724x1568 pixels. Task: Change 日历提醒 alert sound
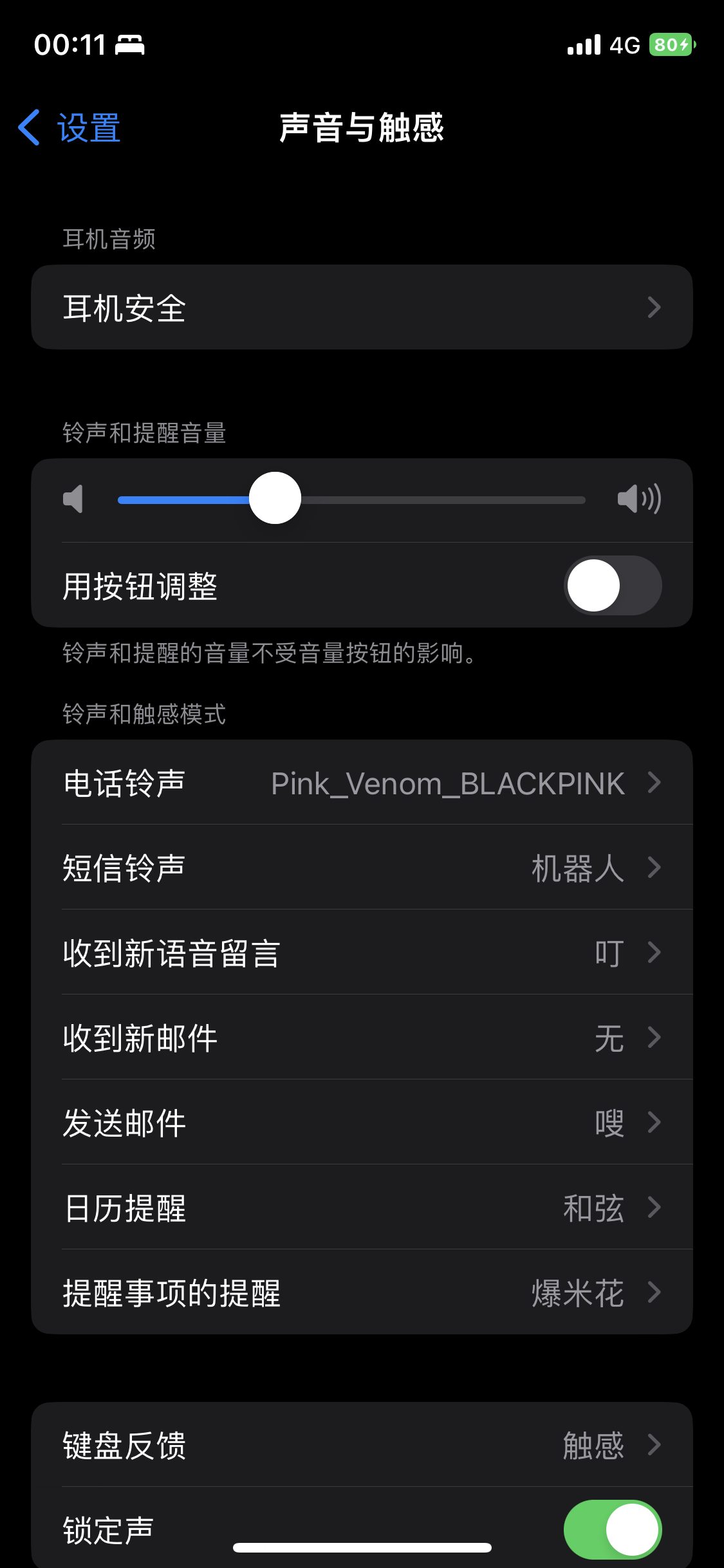362,1208
